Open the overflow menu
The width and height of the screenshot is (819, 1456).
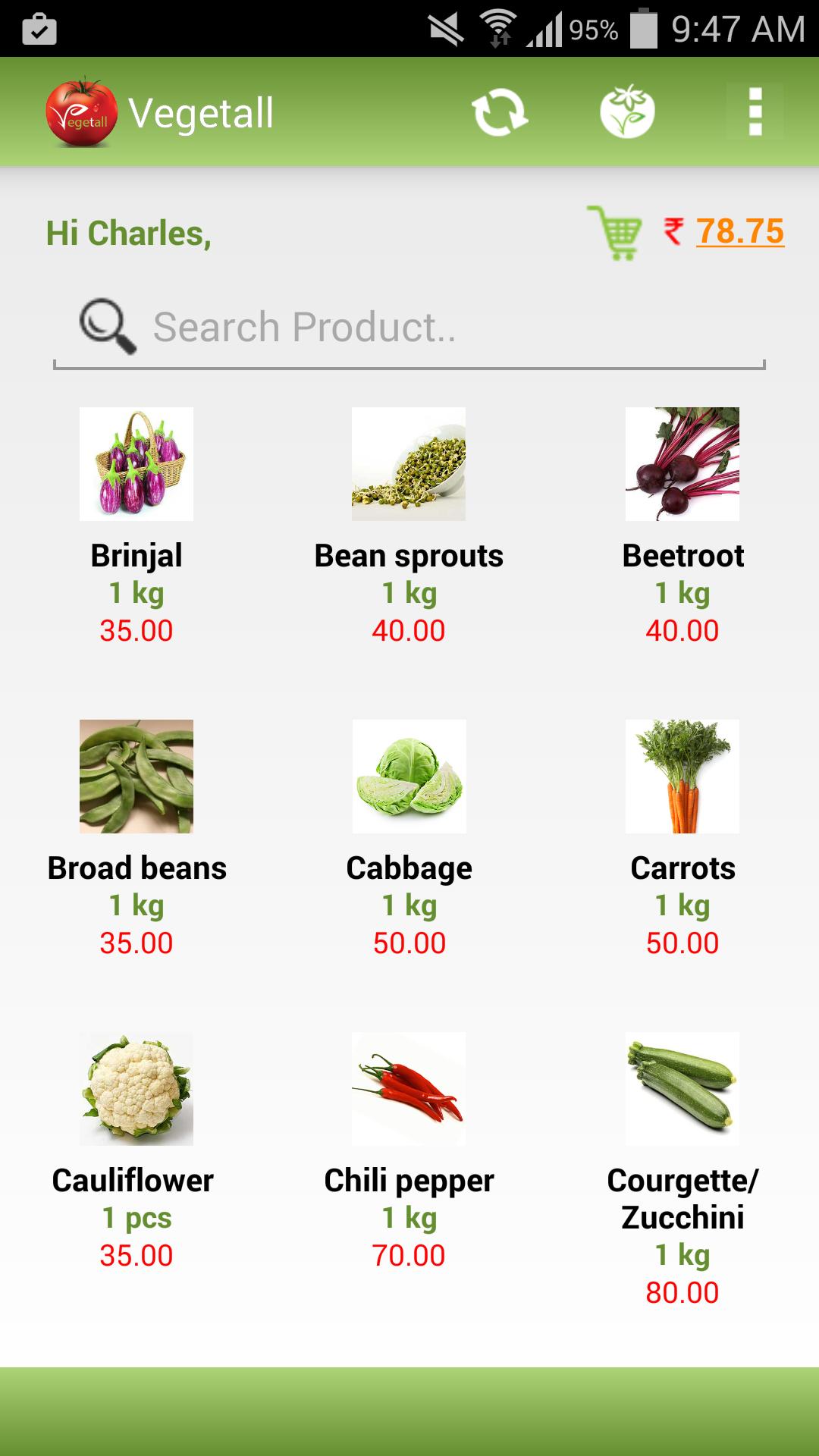pyautogui.click(x=755, y=112)
